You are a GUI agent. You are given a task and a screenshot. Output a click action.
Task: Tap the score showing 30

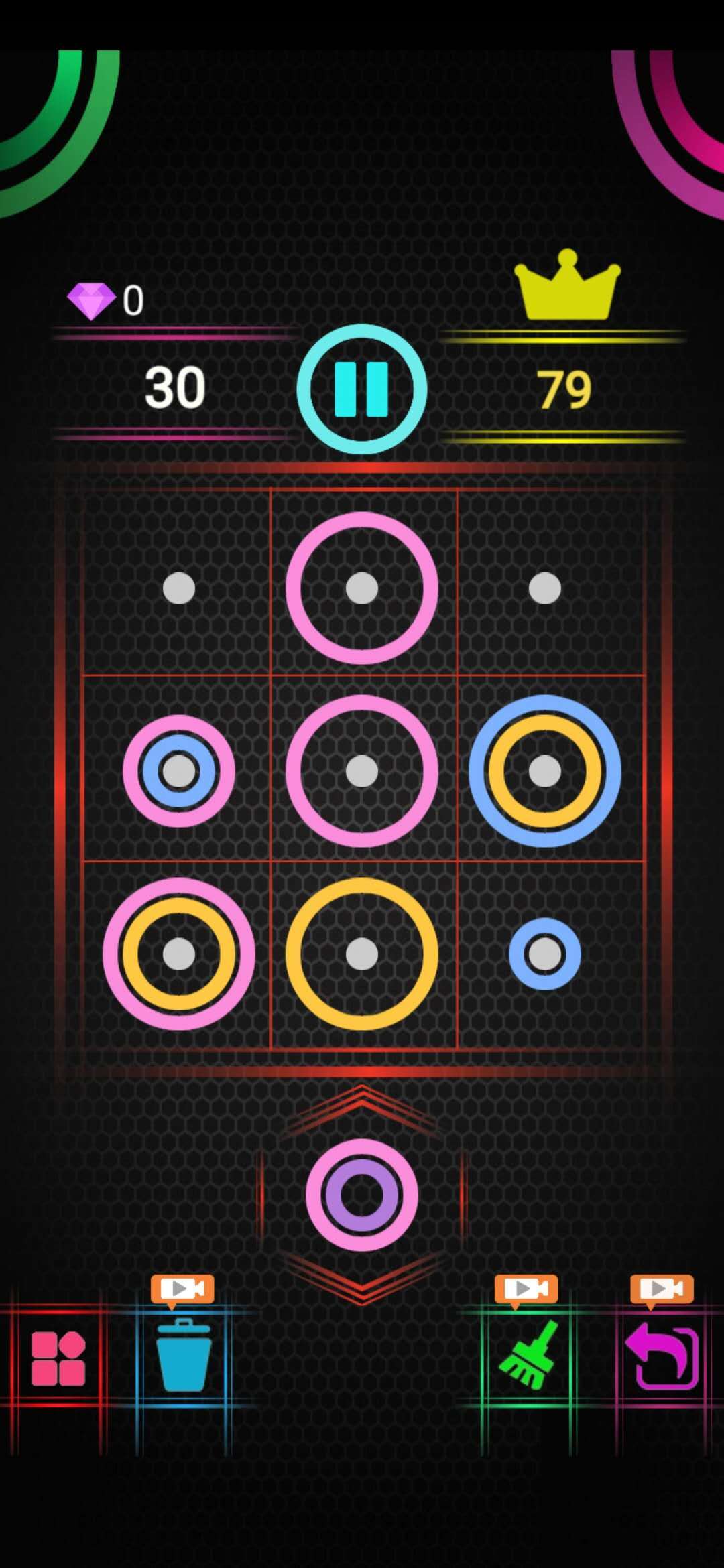pos(177,387)
